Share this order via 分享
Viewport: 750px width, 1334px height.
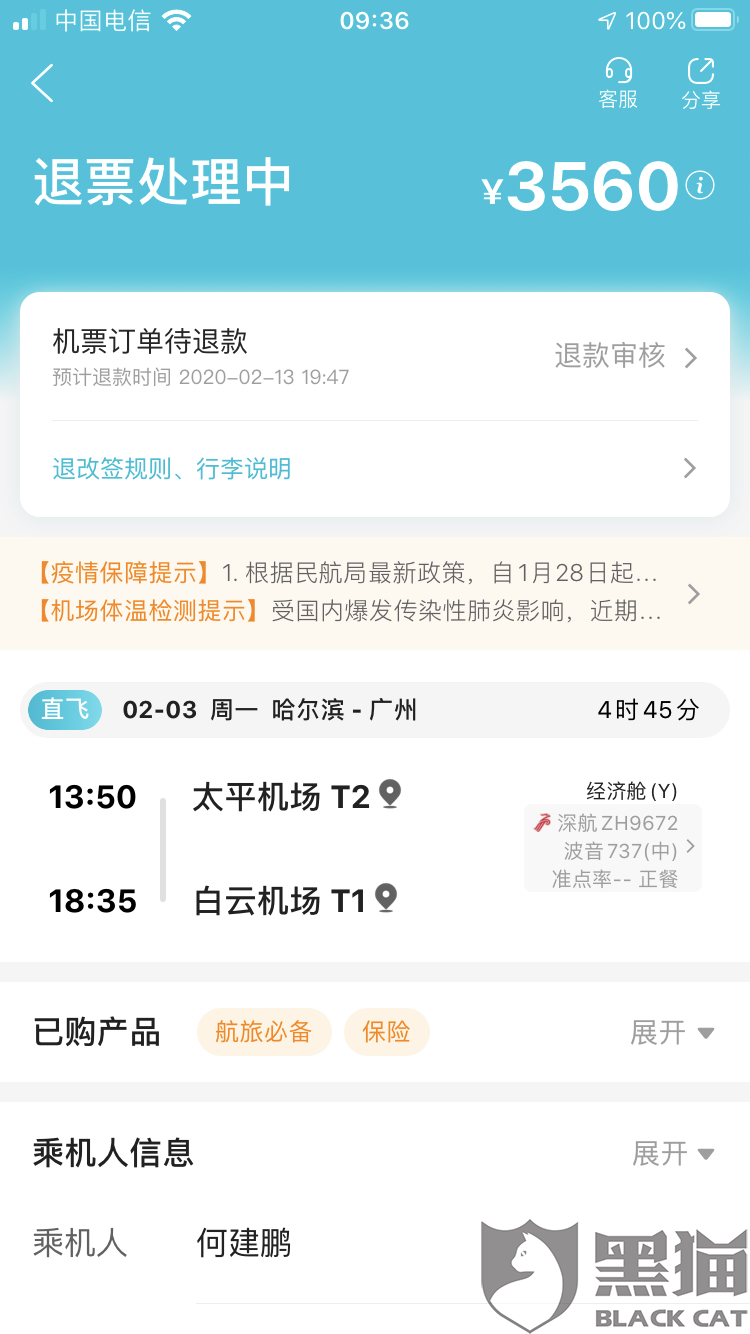pyautogui.click(x=700, y=83)
